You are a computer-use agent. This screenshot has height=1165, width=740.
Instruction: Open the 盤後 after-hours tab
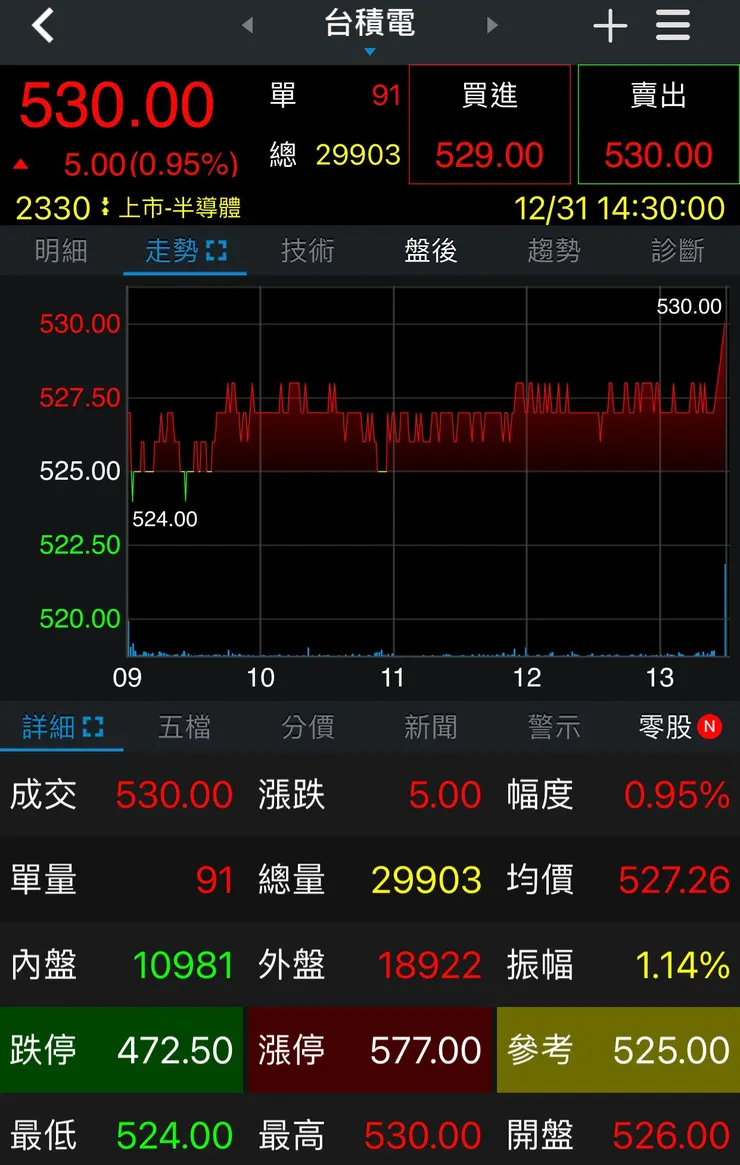click(x=431, y=252)
